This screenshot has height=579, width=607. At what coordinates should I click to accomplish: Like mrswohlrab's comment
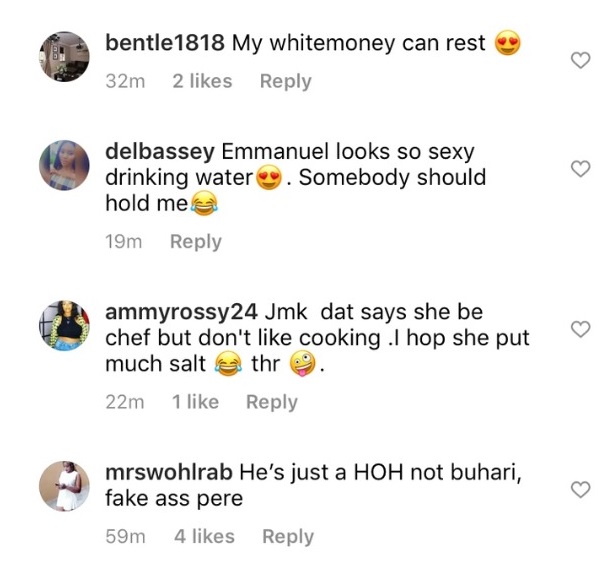click(579, 489)
